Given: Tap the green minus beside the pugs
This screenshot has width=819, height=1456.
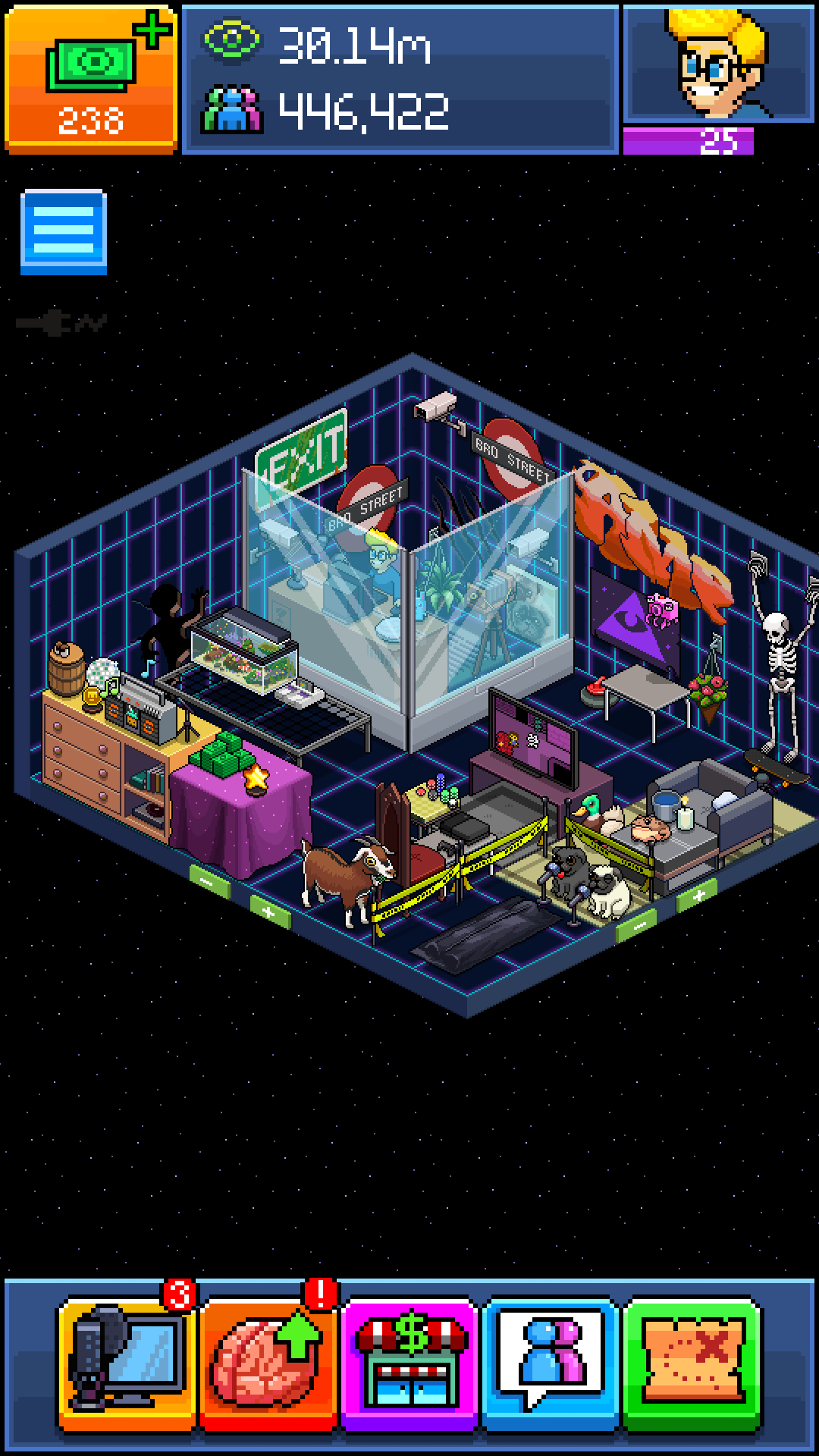Looking at the screenshot, I should [x=636, y=926].
